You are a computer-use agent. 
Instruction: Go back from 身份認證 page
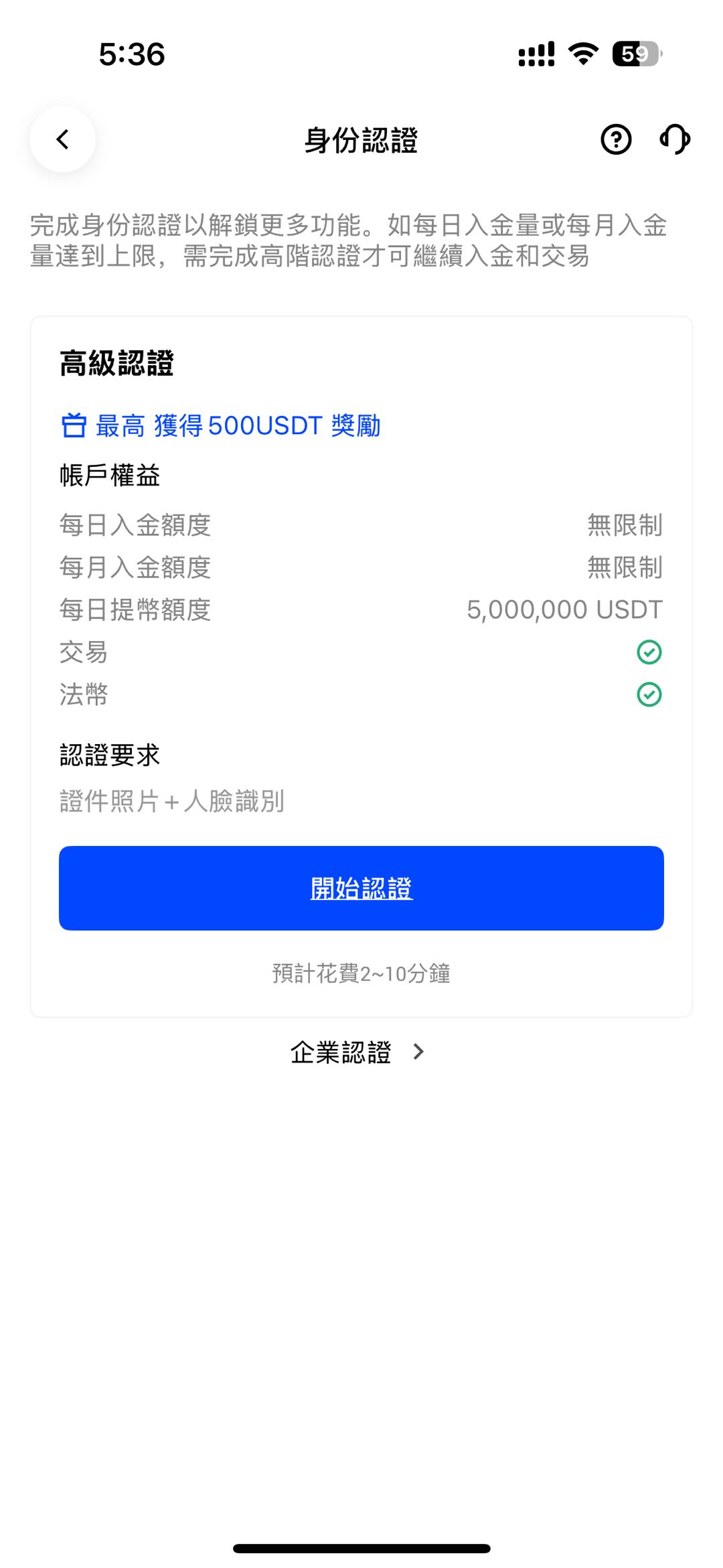coord(62,139)
